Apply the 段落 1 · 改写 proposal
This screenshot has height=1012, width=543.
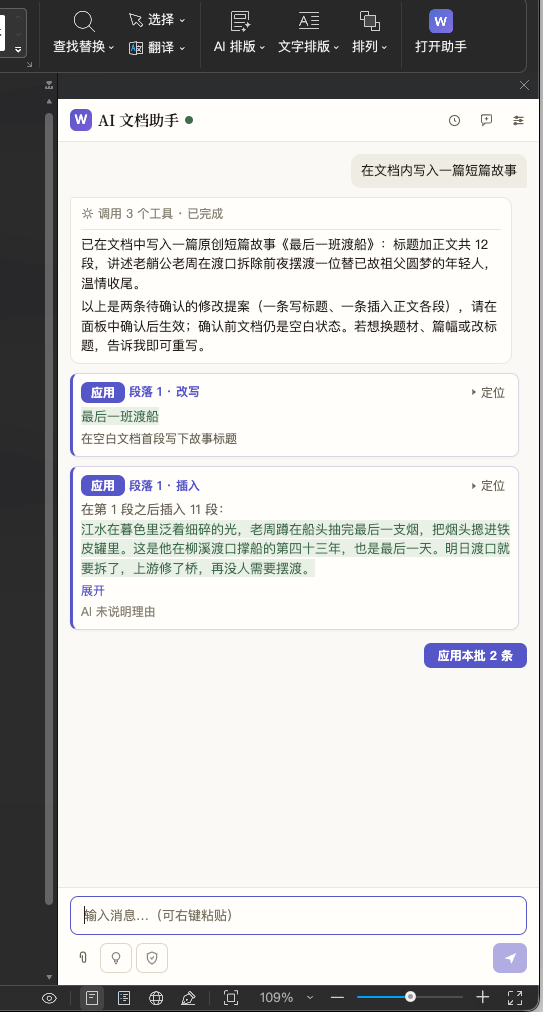coord(103,392)
